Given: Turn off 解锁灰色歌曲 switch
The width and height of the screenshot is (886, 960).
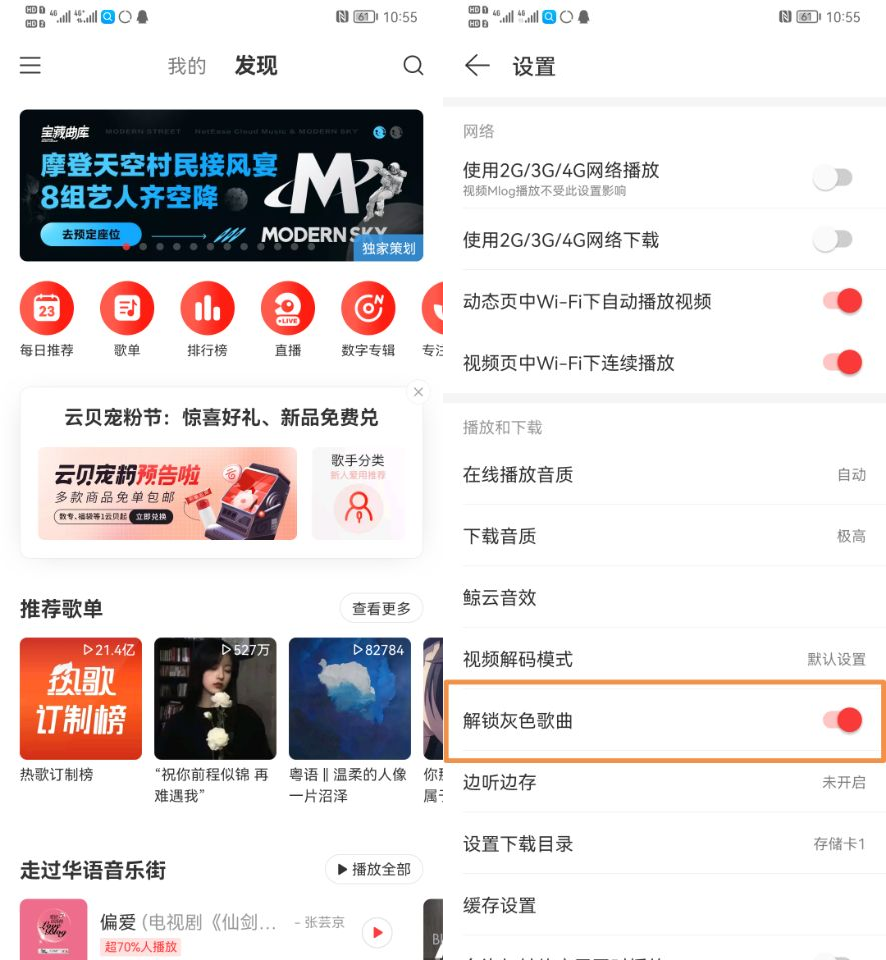Looking at the screenshot, I should [x=841, y=720].
